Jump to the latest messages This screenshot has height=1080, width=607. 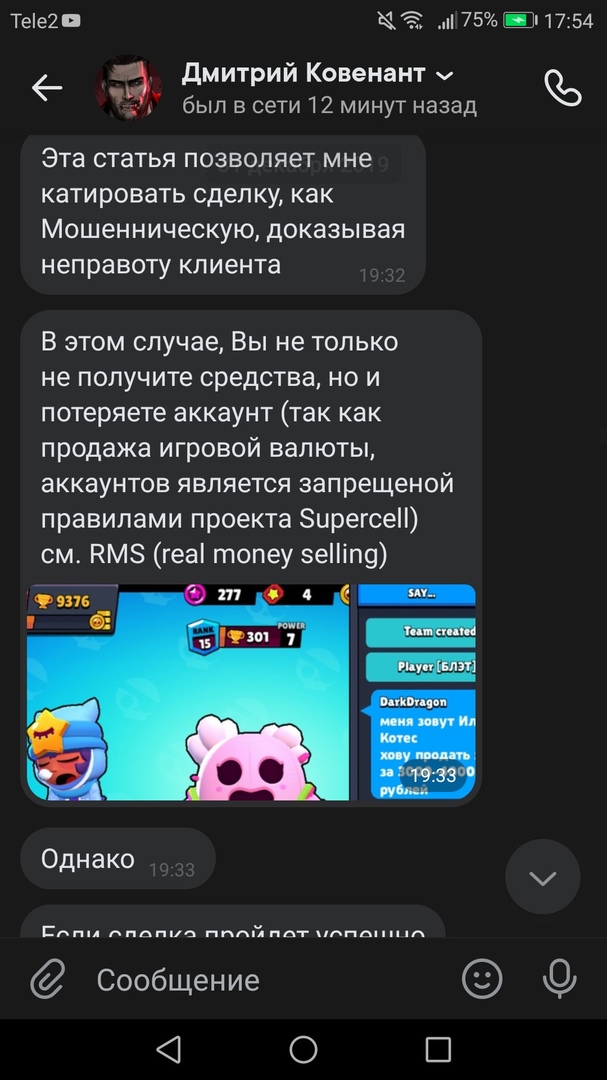point(542,877)
